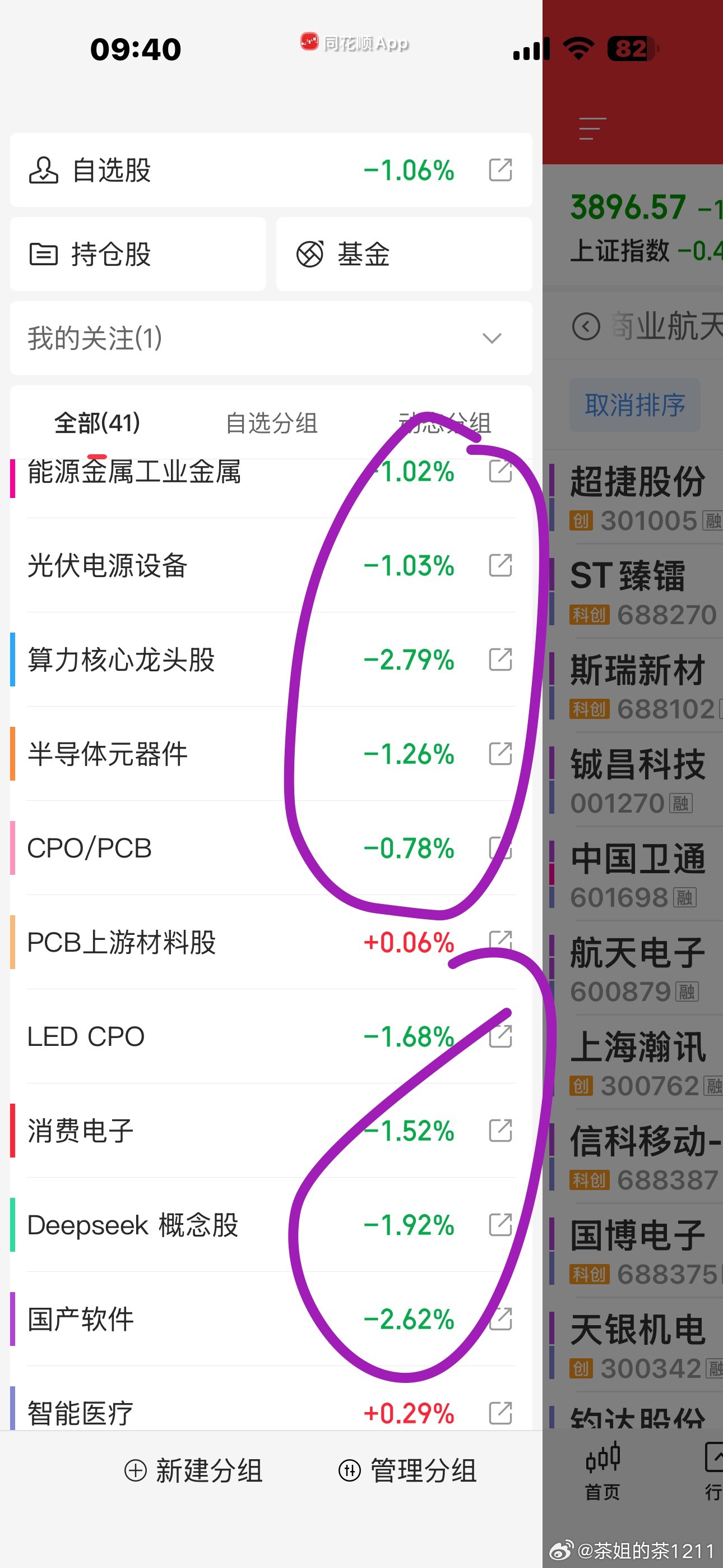The image size is (723, 1568).
Task: Expand the 我的关注(1) dropdown
Action: coord(271,338)
